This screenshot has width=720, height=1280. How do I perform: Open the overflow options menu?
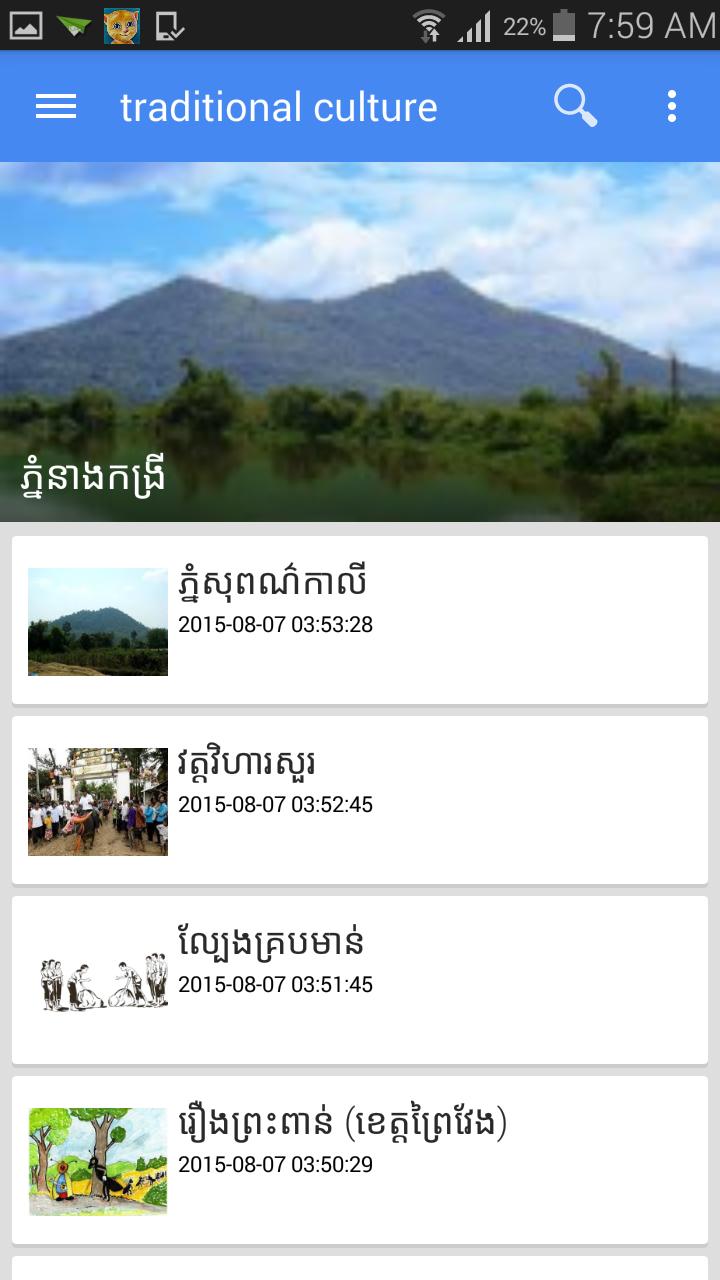click(x=671, y=106)
